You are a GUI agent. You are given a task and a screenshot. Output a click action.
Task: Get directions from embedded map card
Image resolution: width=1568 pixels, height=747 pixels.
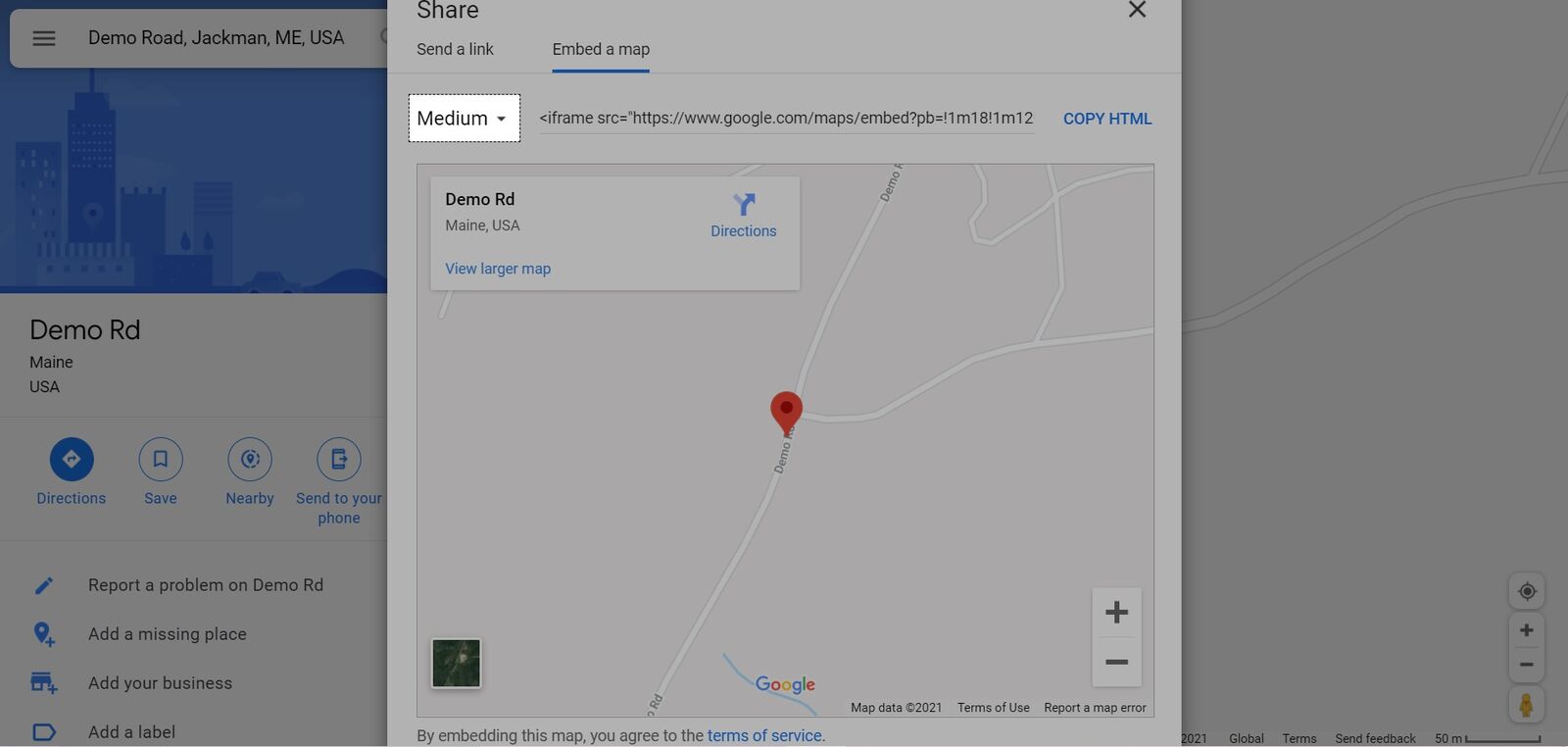point(743,216)
